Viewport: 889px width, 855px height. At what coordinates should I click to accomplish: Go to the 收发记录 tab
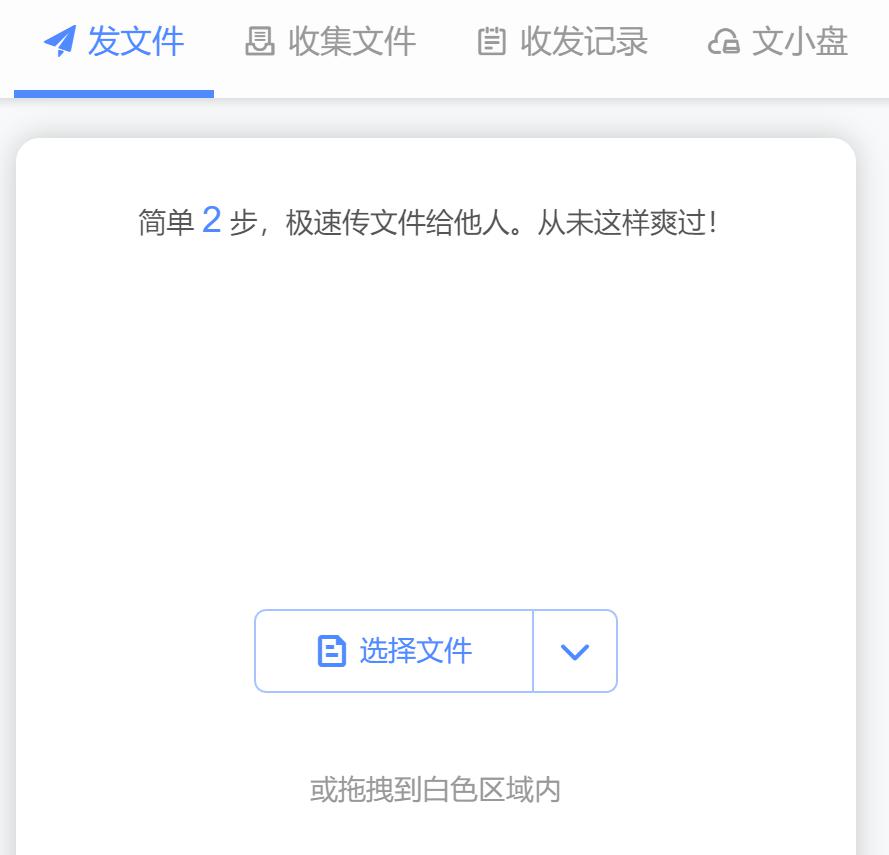point(562,43)
